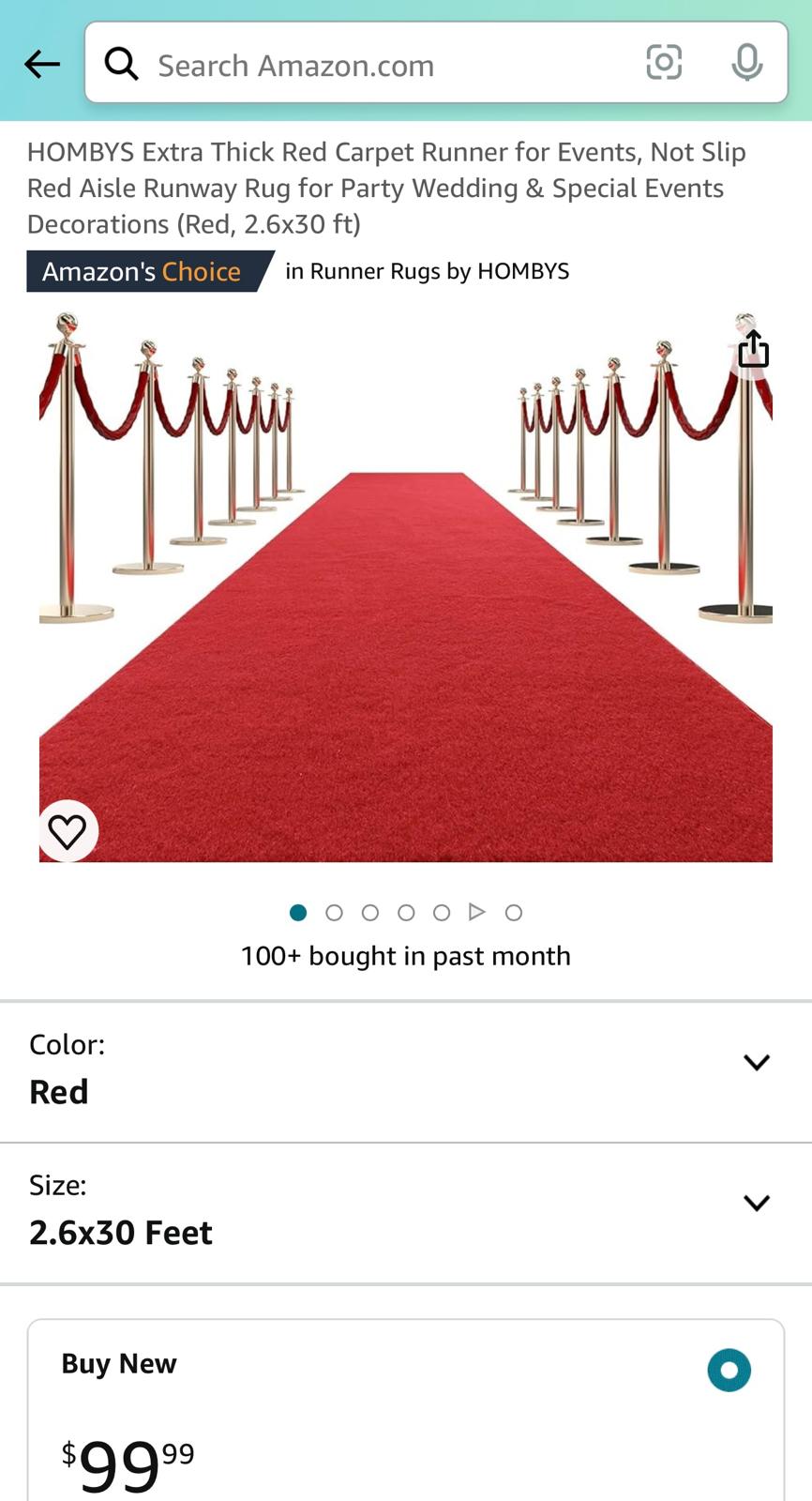Screen dimensions: 812x1501
Task: Start voice search with the microphone
Action: (746, 63)
